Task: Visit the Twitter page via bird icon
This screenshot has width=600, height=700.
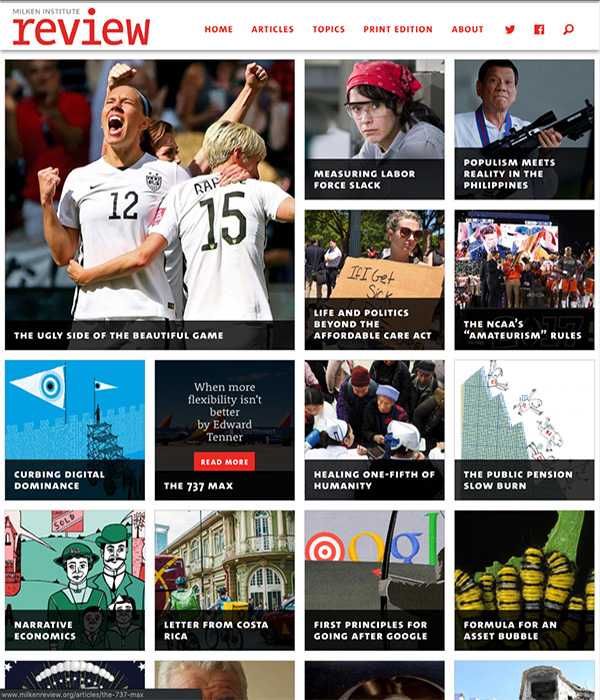Action: [x=511, y=30]
